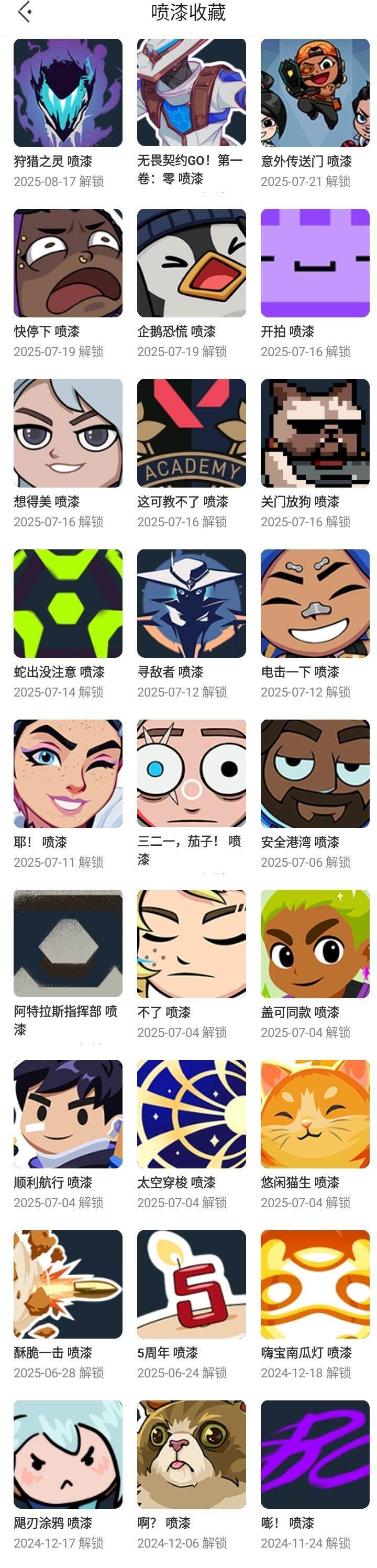Image resolution: width=377 pixels, height=1568 pixels.
Task: Select the 快停下 spray tile
Action: (68, 263)
